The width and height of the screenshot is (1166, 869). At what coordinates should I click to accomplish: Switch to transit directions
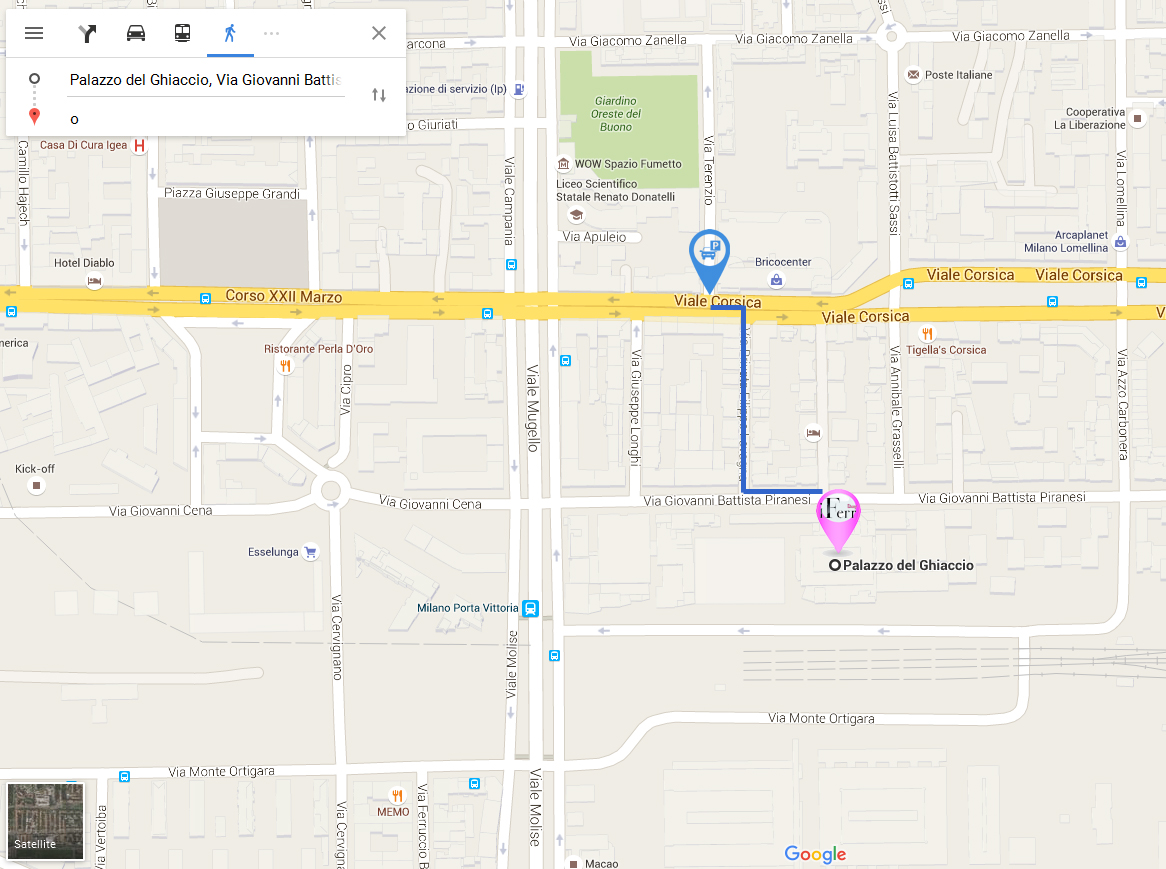pos(182,33)
